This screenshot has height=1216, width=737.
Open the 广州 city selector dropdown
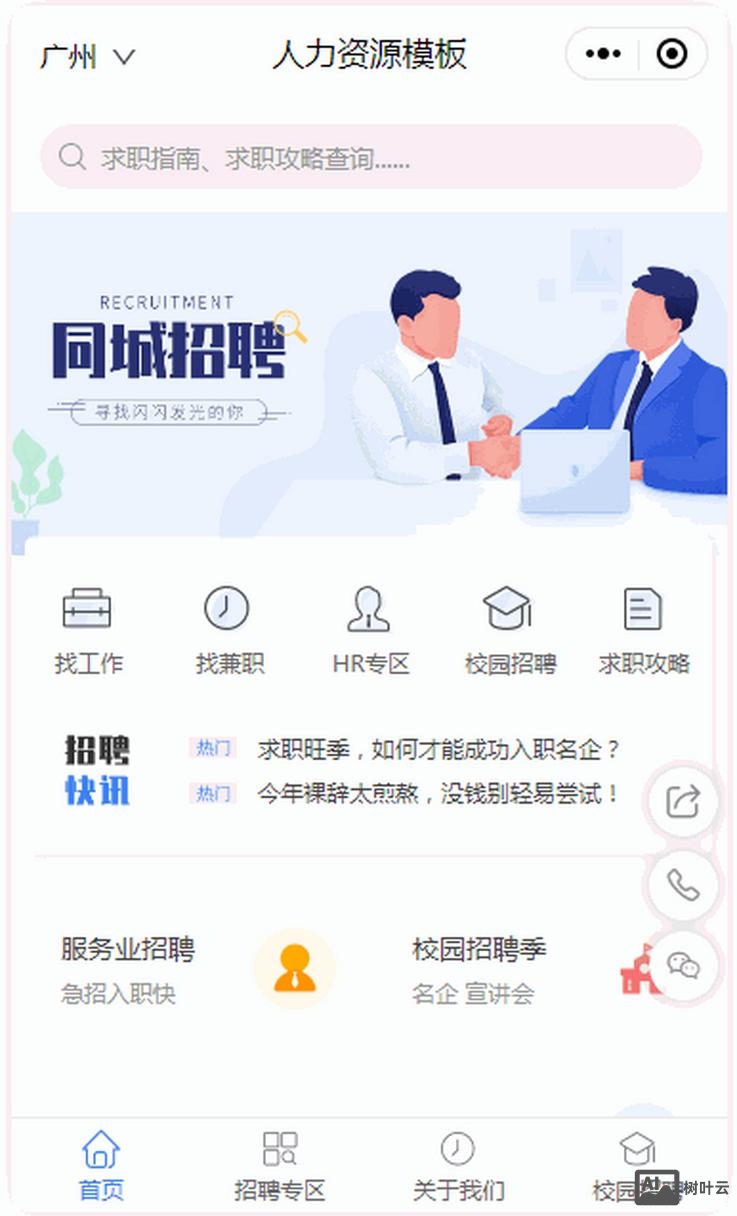[66, 57]
